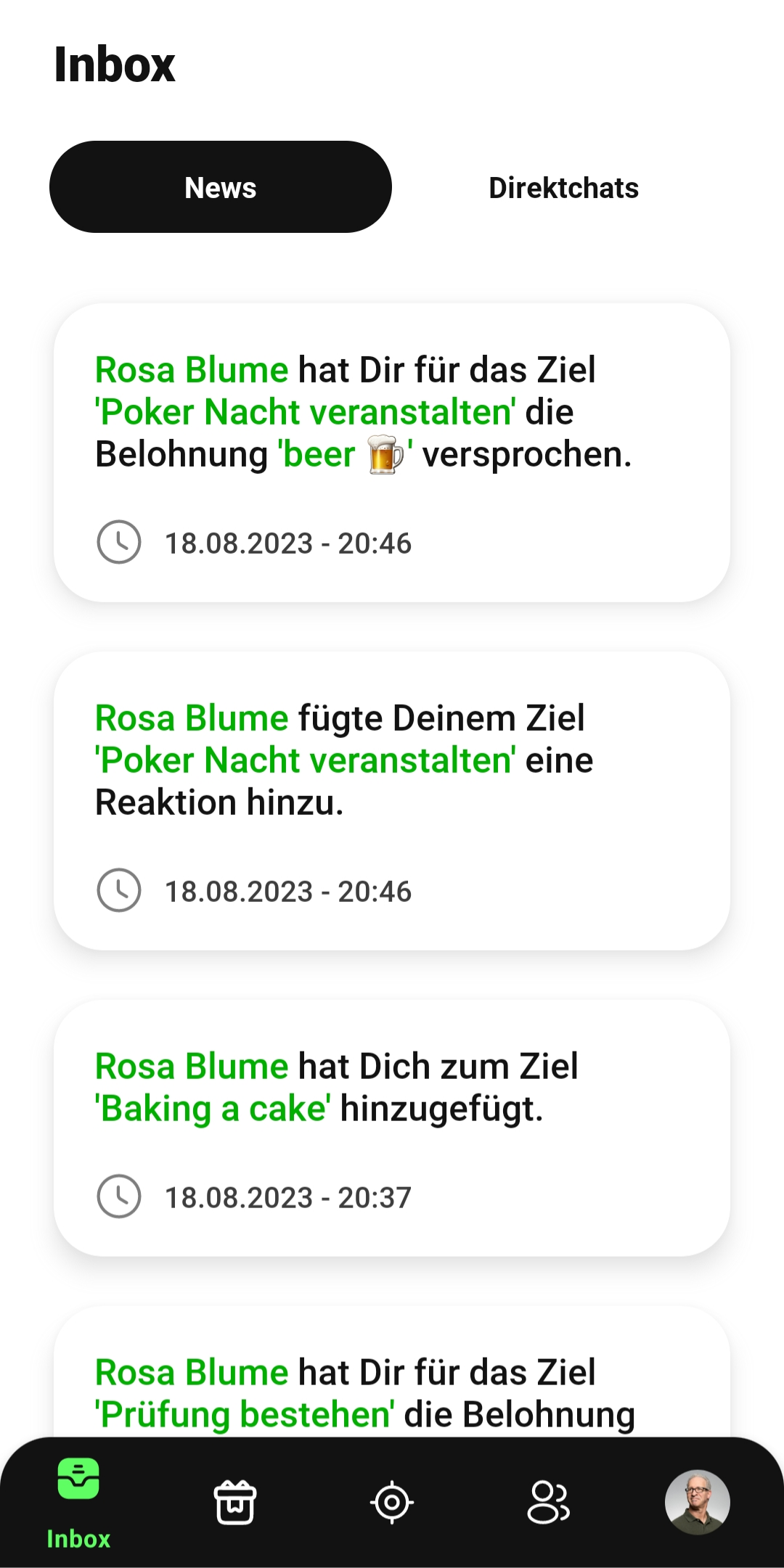Open the profile avatar tab
The height and width of the screenshot is (1568, 784).
697,1502
